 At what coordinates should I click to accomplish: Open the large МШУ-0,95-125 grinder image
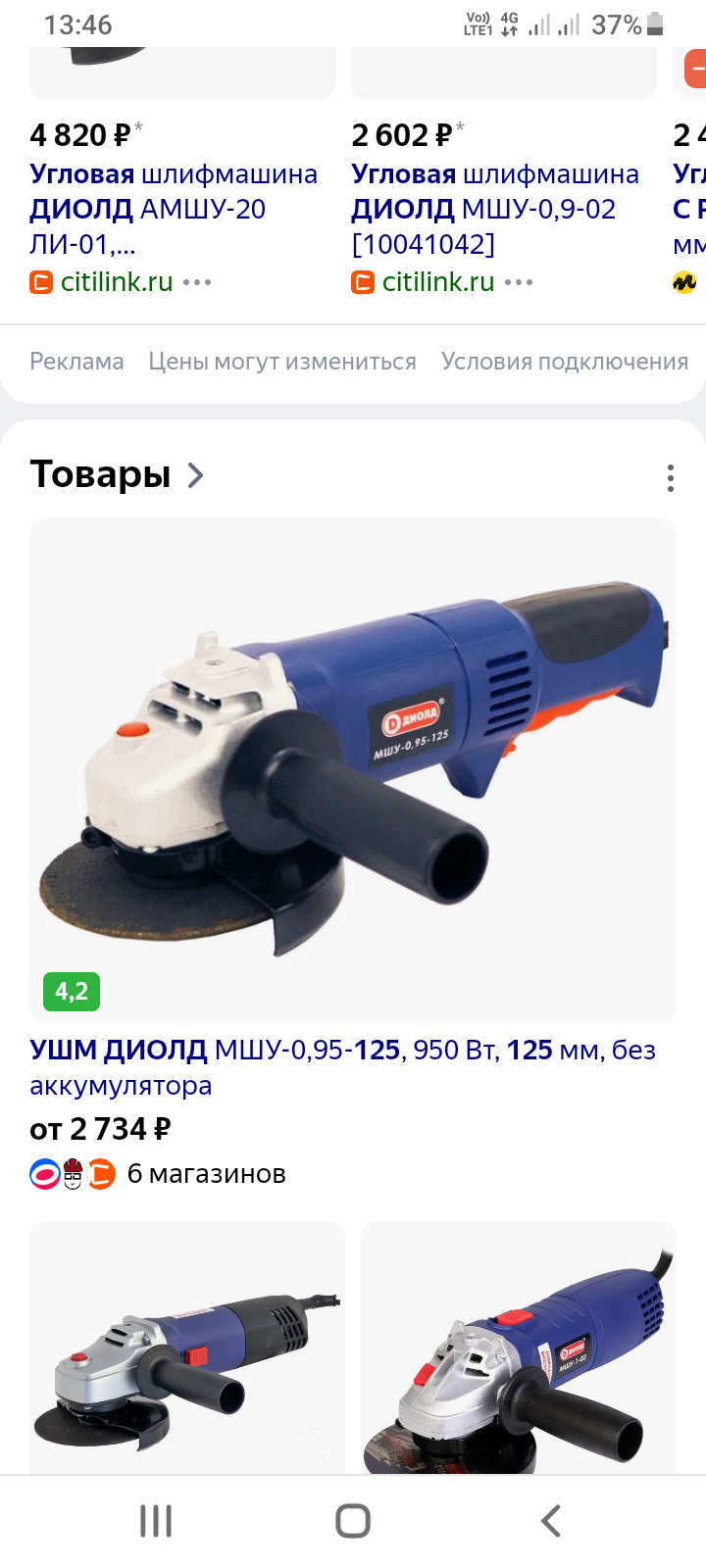(353, 770)
